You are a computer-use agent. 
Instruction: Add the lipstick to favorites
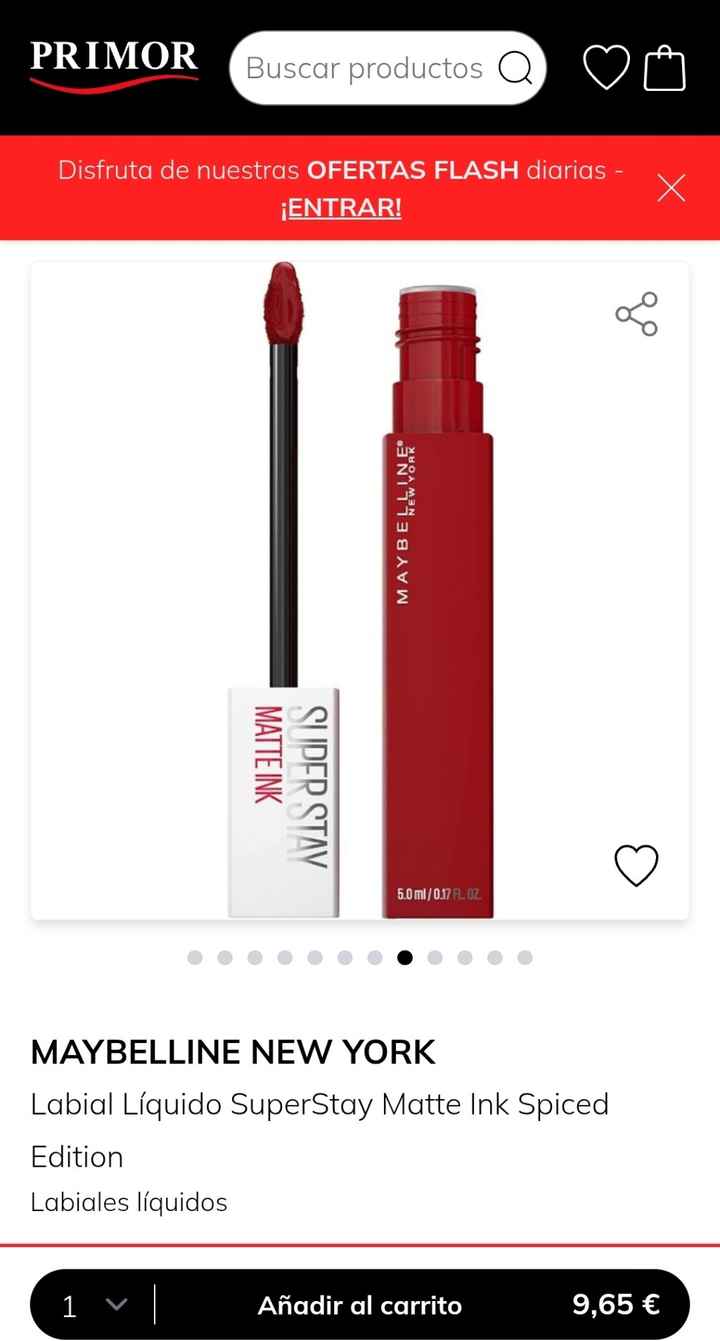636,865
